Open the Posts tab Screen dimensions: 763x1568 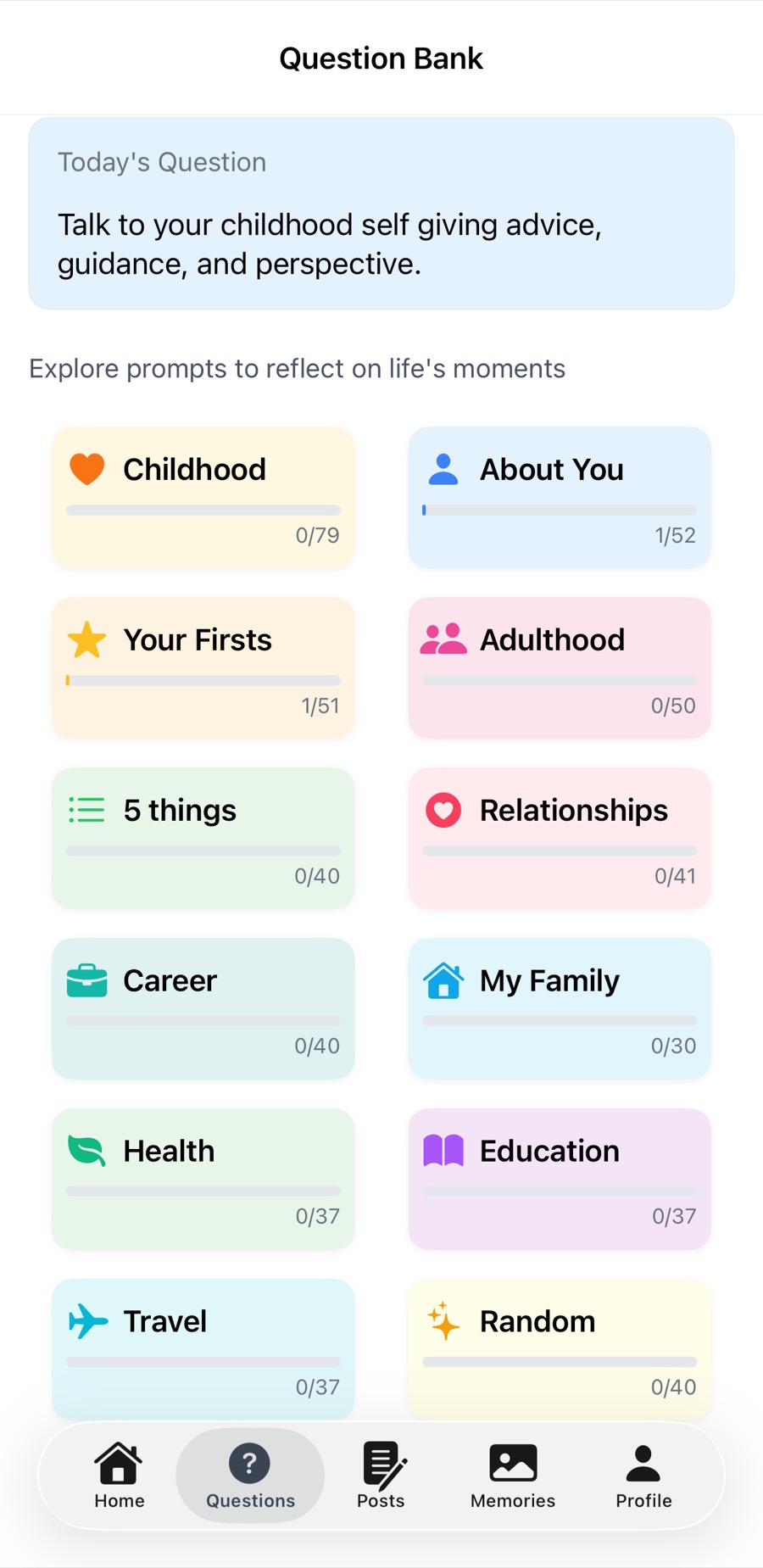(381, 1475)
